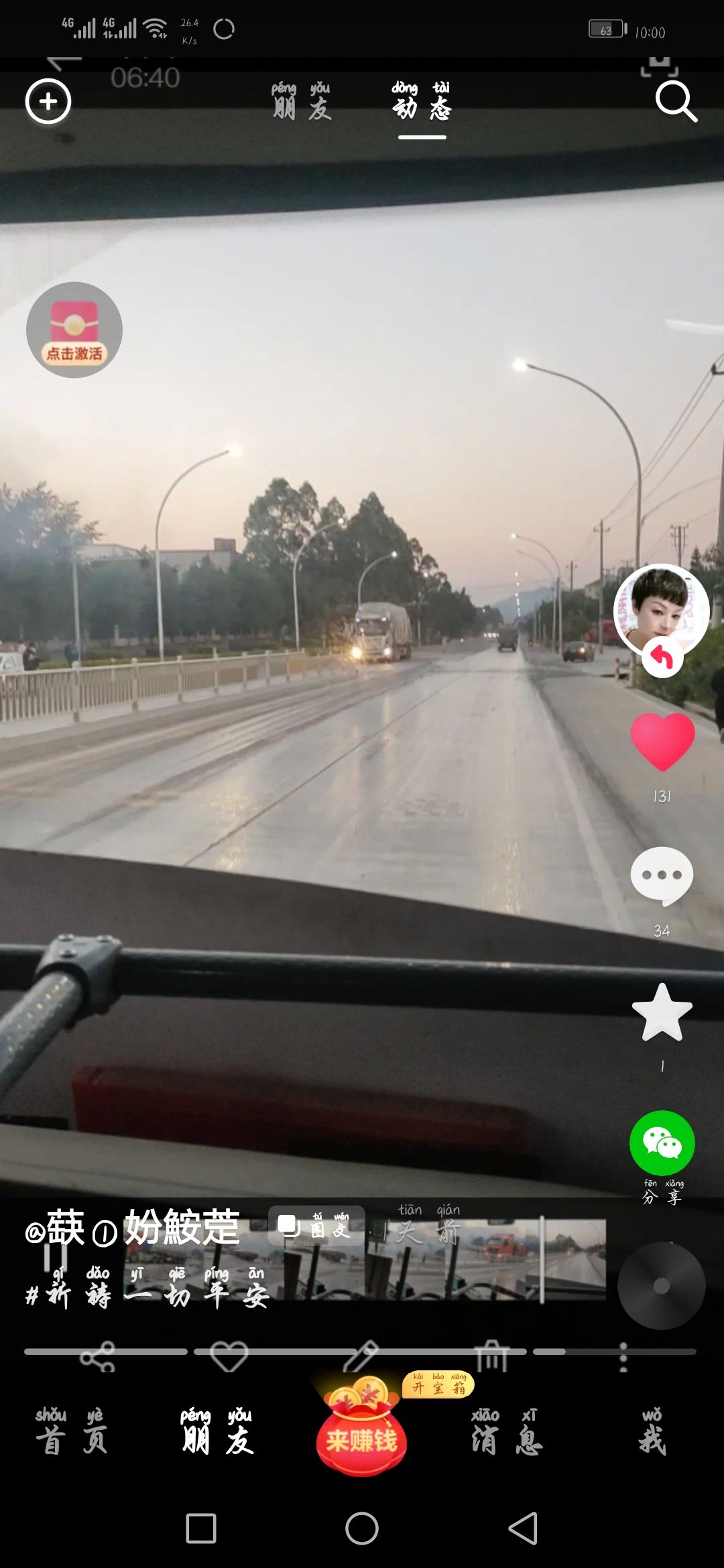Viewport: 724px width, 1568px height.
Task: Open the author's username at the caption
Action: point(133,1228)
